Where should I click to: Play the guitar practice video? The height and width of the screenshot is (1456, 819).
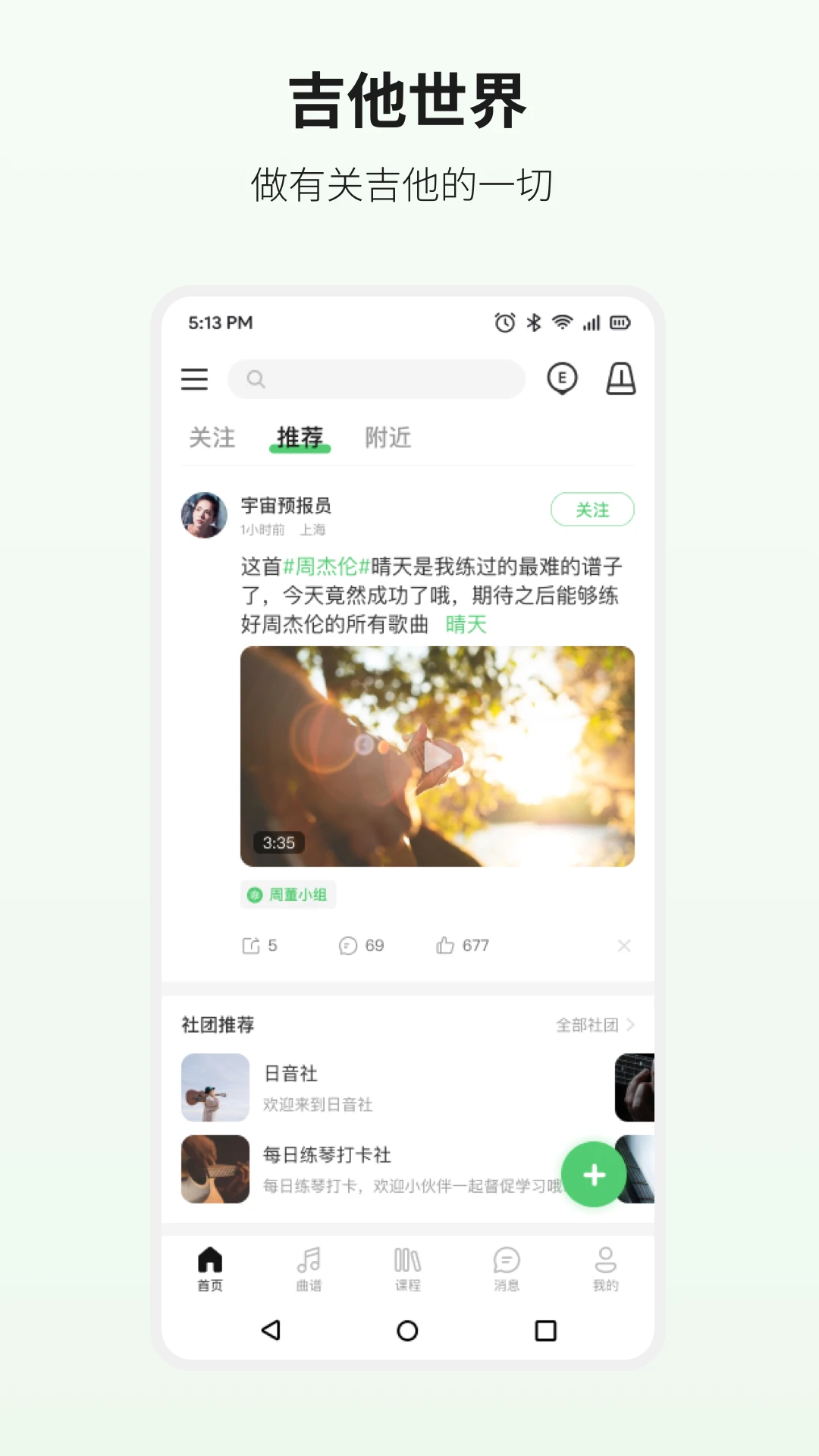pos(437,757)
